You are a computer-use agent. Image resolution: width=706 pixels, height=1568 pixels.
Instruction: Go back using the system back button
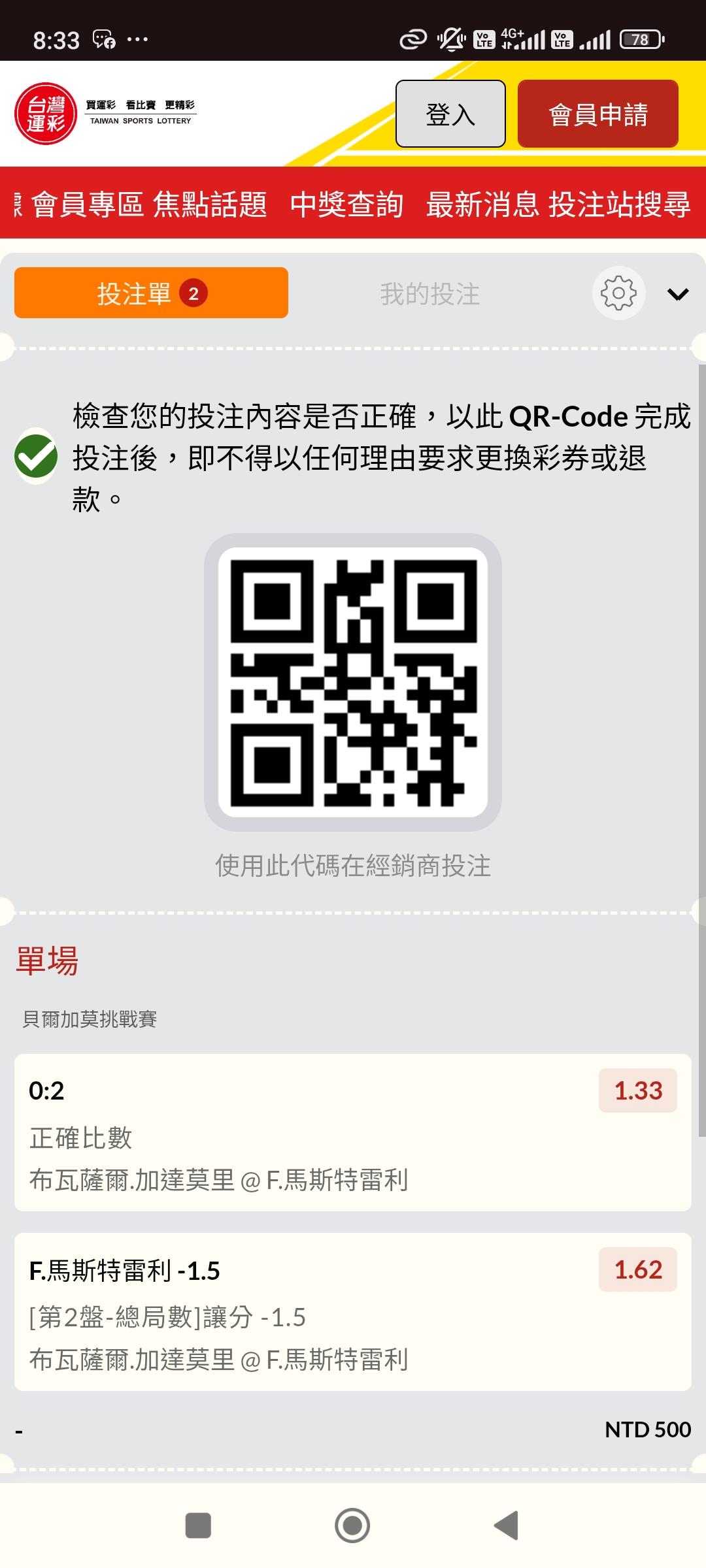pos(507,1526)
